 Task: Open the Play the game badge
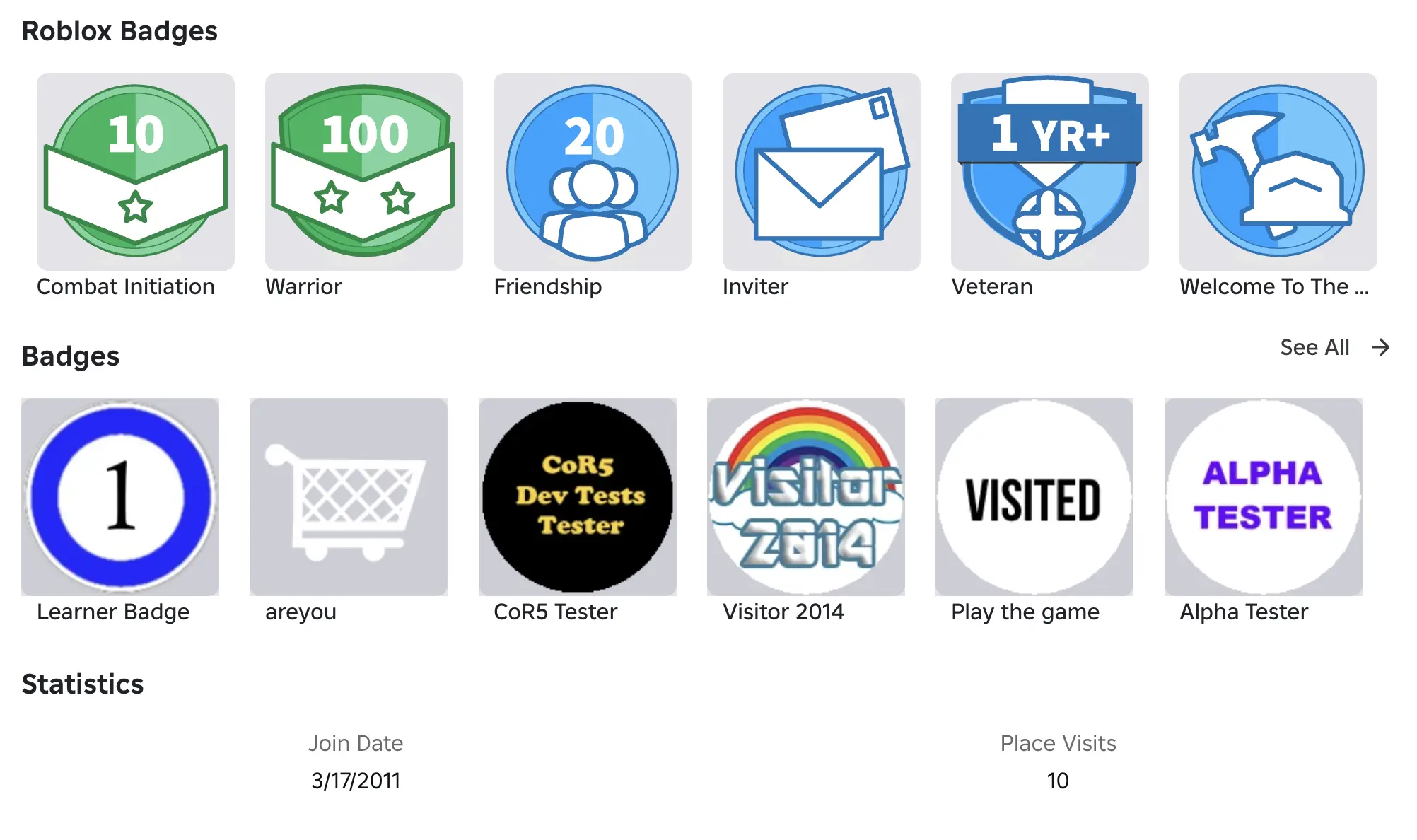[x=1034, y=497]
